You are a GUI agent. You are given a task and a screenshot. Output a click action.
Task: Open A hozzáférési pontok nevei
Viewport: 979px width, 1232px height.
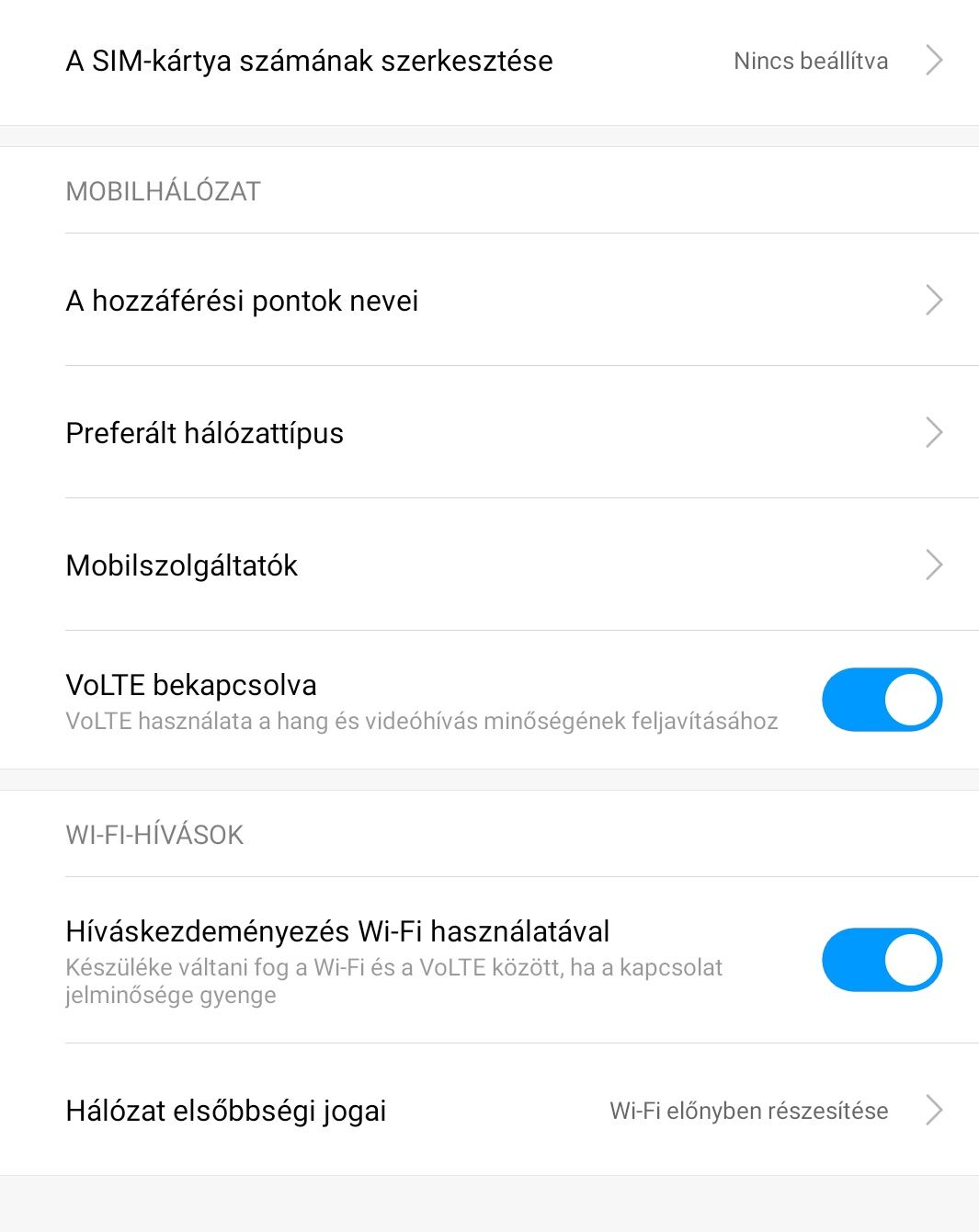pyautogui.click(x=489, y=301)
